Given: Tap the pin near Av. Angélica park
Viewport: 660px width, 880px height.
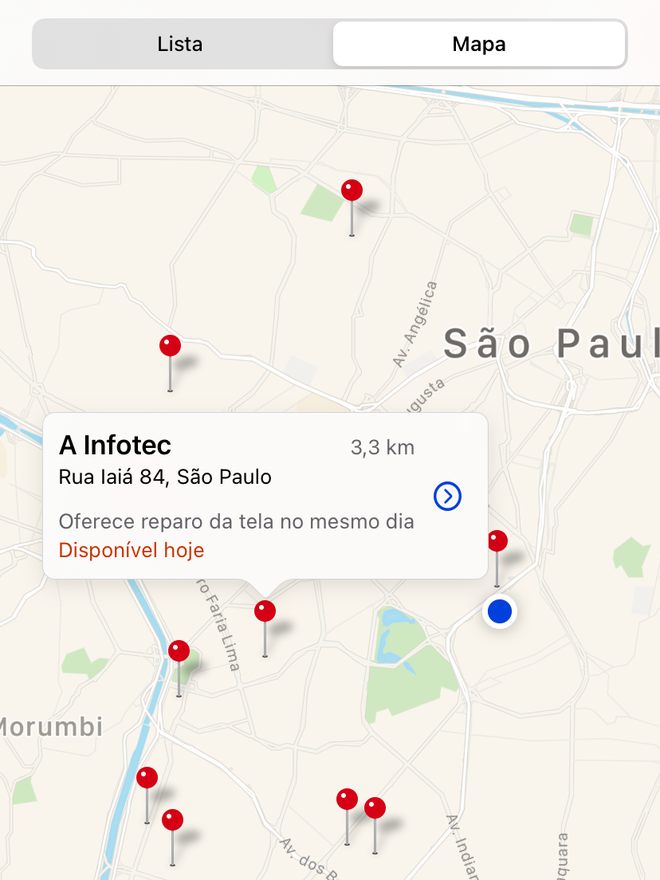Looking at the screenshot, I should coord(352,192).
